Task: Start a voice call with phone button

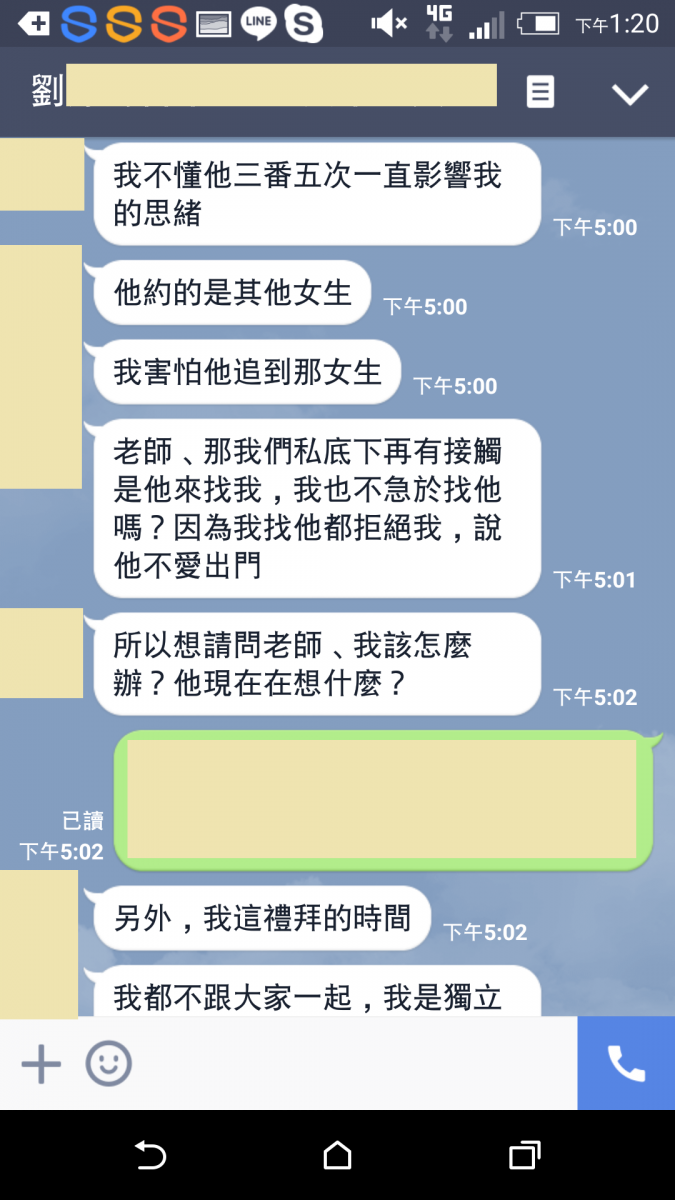Action: (626, 1063)
